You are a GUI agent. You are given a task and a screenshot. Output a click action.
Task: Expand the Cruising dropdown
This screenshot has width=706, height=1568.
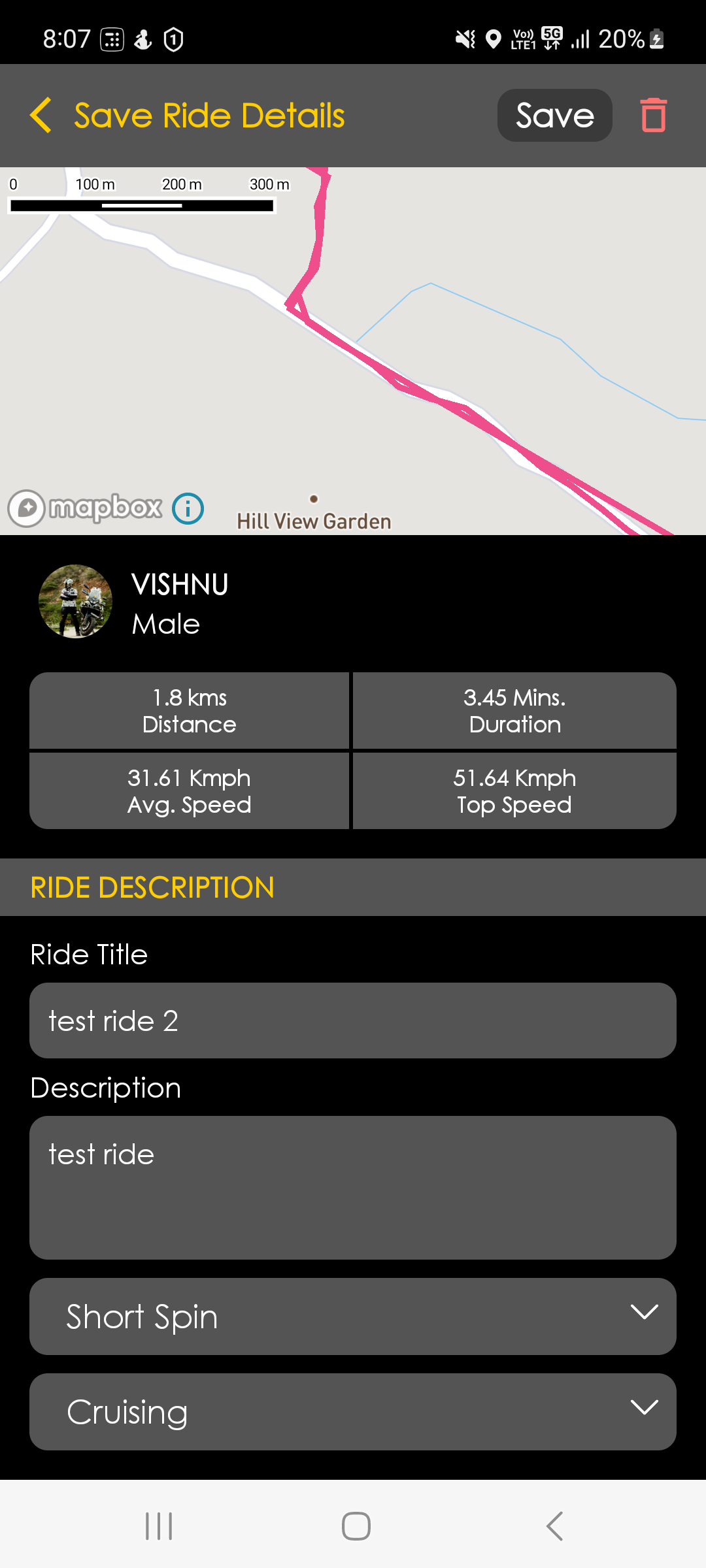[x=353, y=1412]
